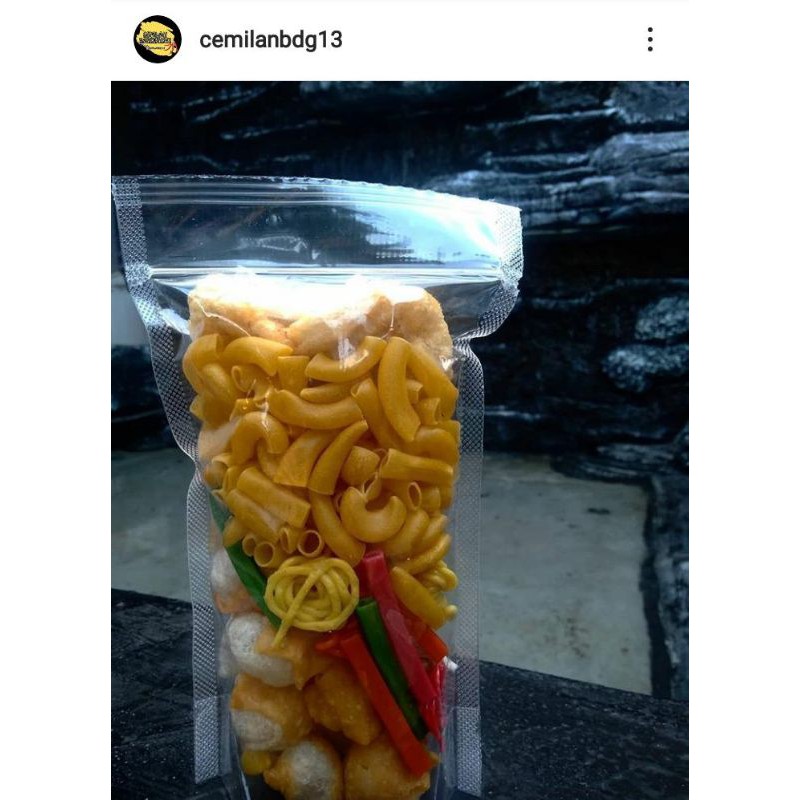Open the cemilanbdg13 username link
The image size is (800, 800).
[x=270, y=40]
